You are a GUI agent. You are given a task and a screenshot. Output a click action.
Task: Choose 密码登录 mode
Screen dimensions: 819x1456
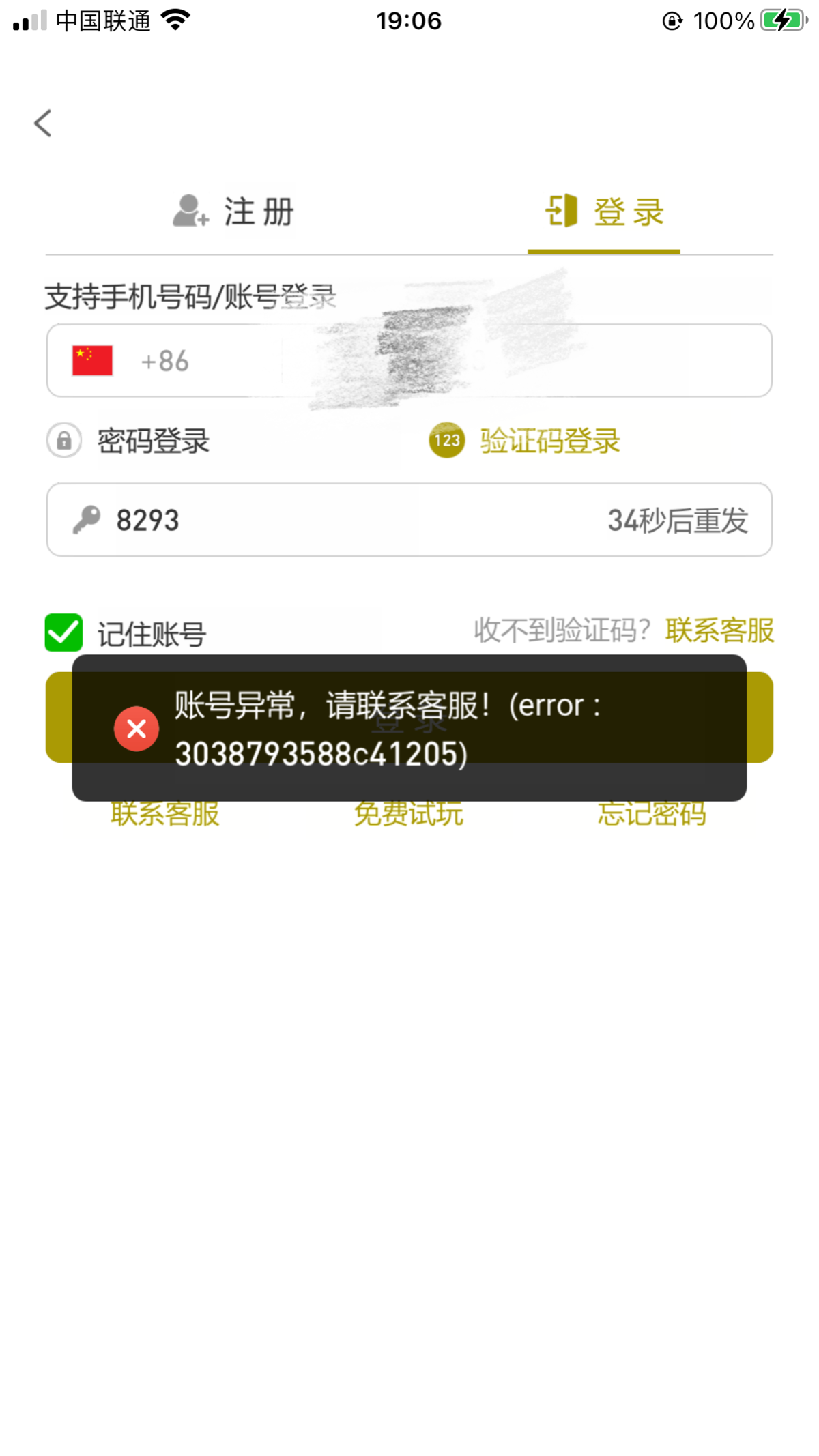[130, 441]
